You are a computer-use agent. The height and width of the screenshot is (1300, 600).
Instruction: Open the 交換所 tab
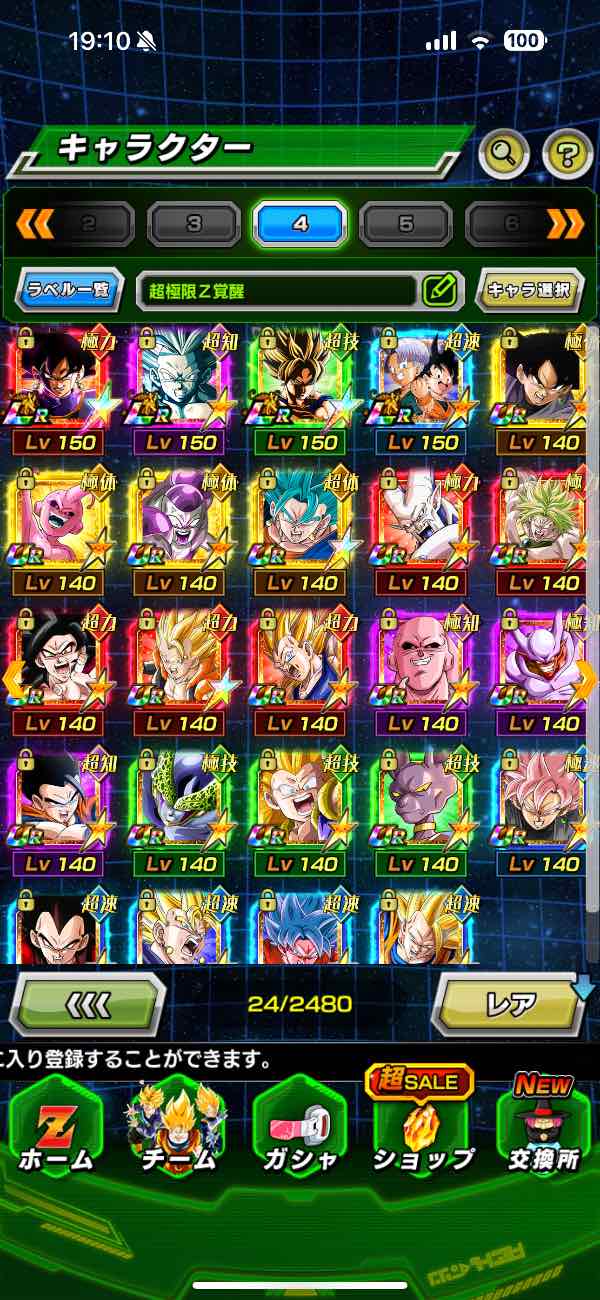544,1125
